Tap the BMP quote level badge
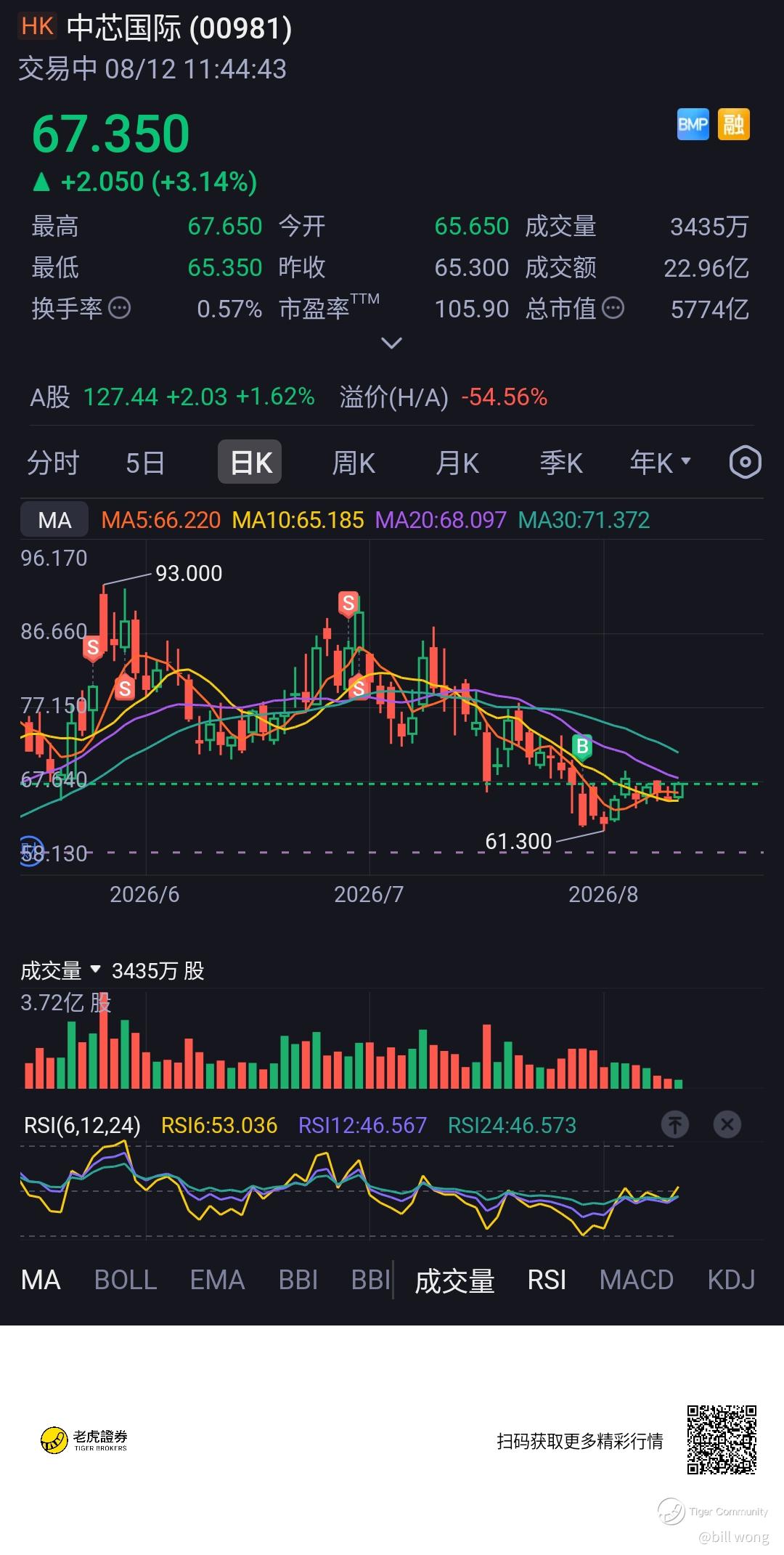This screenshot has height=1555, width=784. (x=693, y=124)
